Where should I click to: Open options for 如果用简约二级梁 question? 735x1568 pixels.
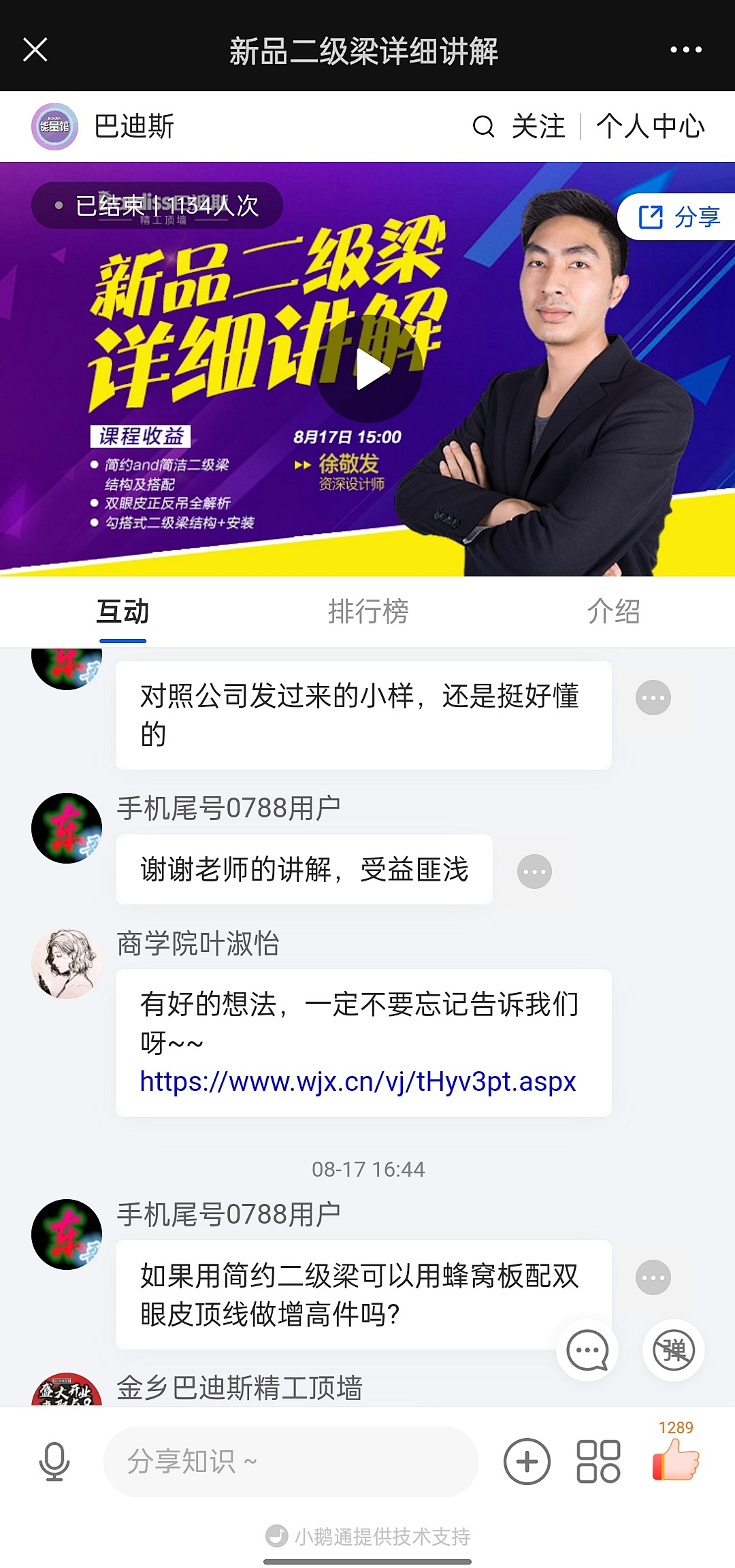pos(653,1277)
